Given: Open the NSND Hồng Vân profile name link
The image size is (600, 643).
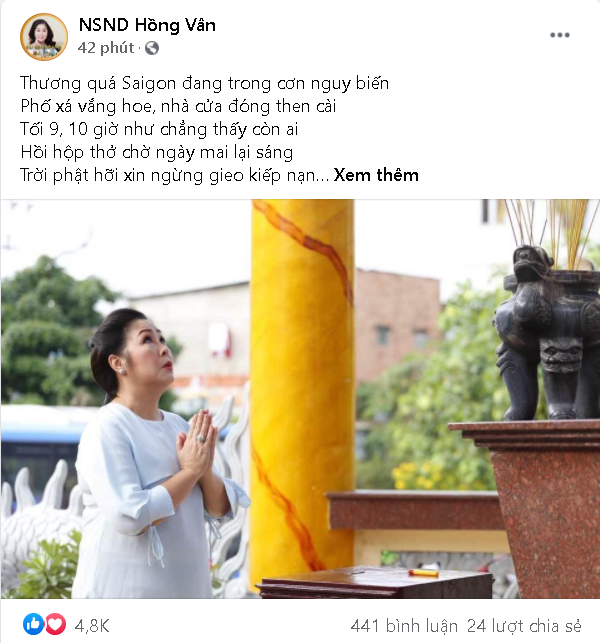Looking at the screenshot, I should (147, 25).
